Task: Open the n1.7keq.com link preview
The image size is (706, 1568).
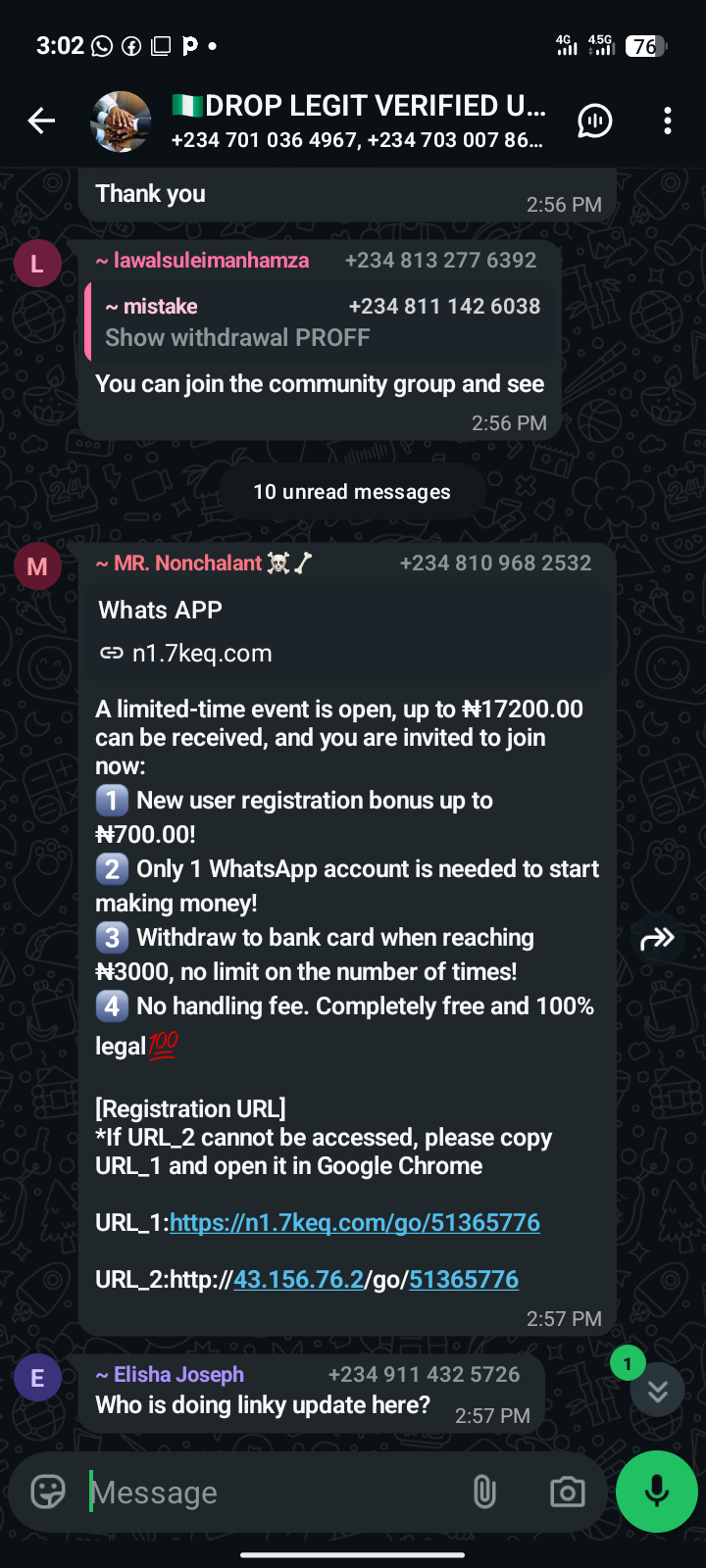Action: pos(350,632)
